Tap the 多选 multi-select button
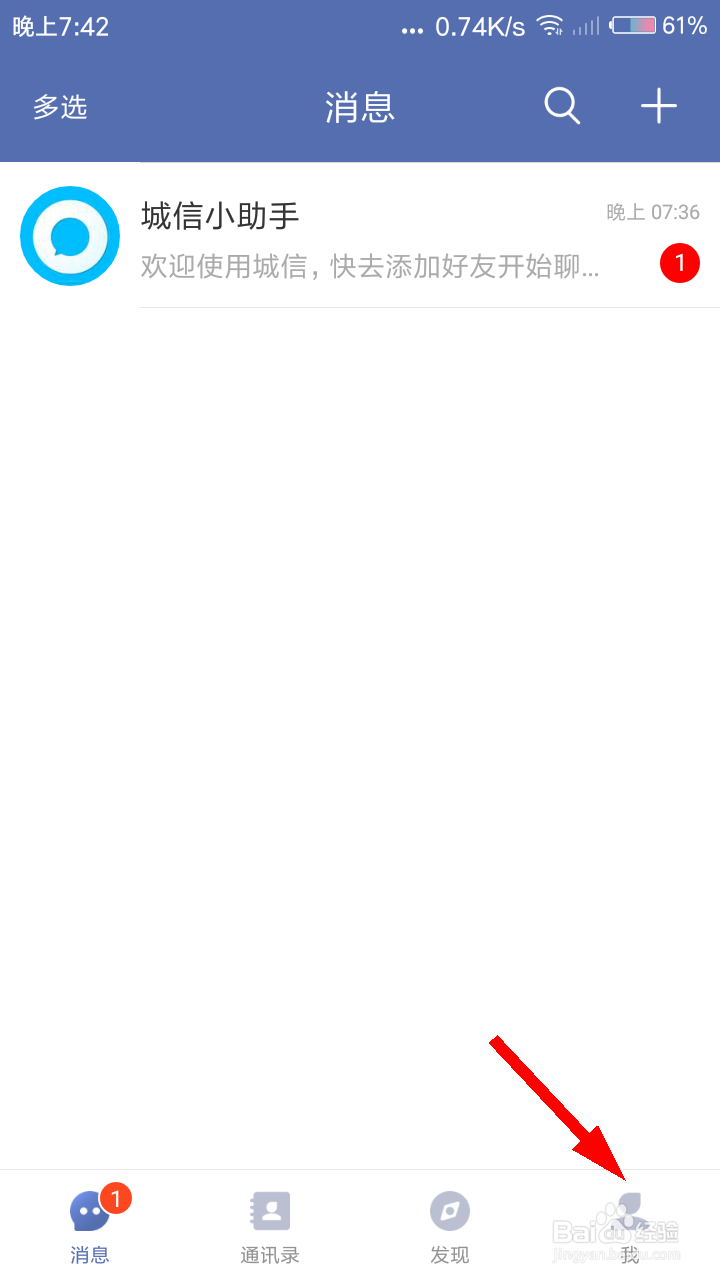This screenshot has height=1280, width=720. tap(60, 107)
